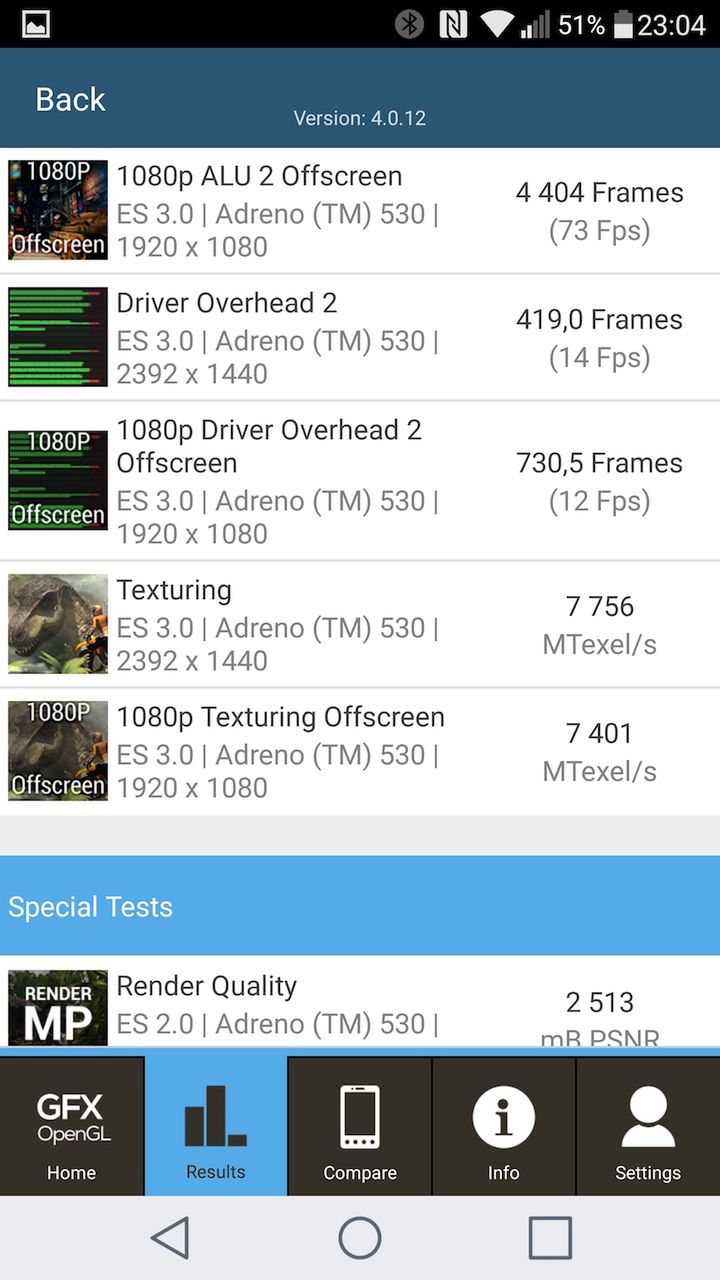
Task: Open the Driver Overhead 2 result
Action: [x=360, y=338]
